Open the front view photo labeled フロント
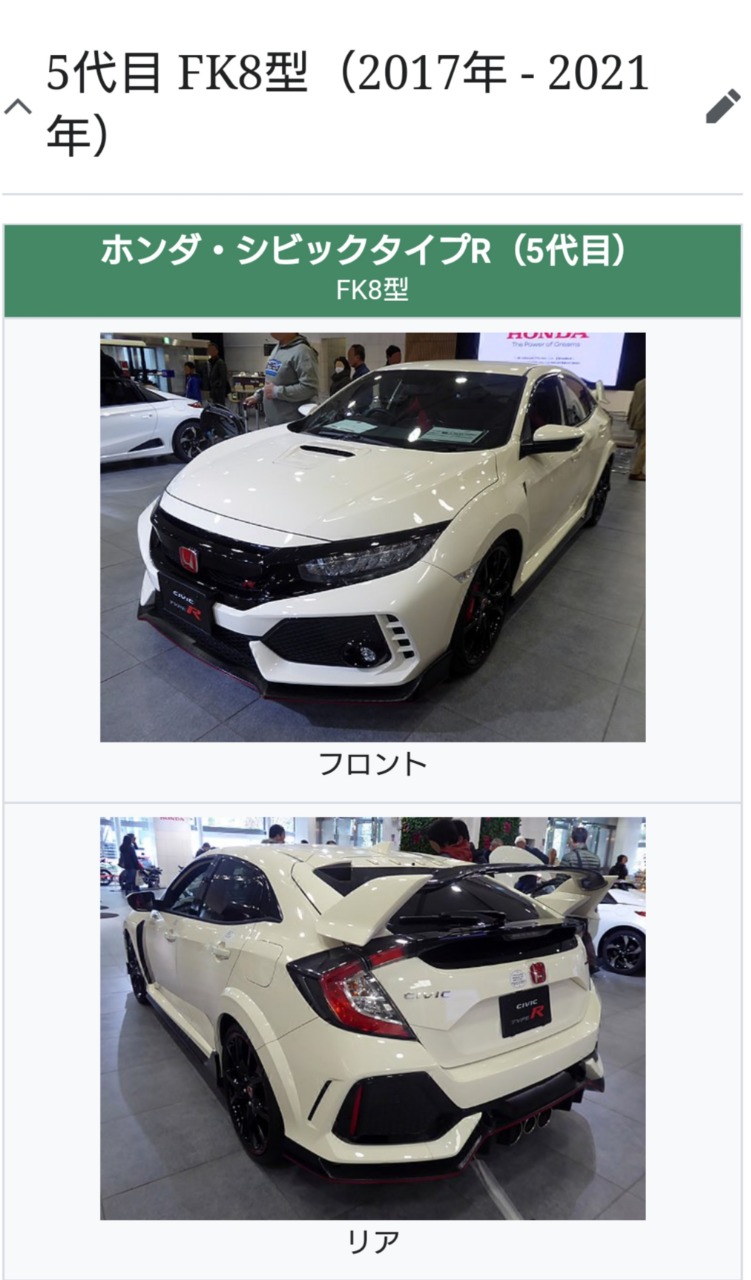751x1280 pixels. coord(372,537)
